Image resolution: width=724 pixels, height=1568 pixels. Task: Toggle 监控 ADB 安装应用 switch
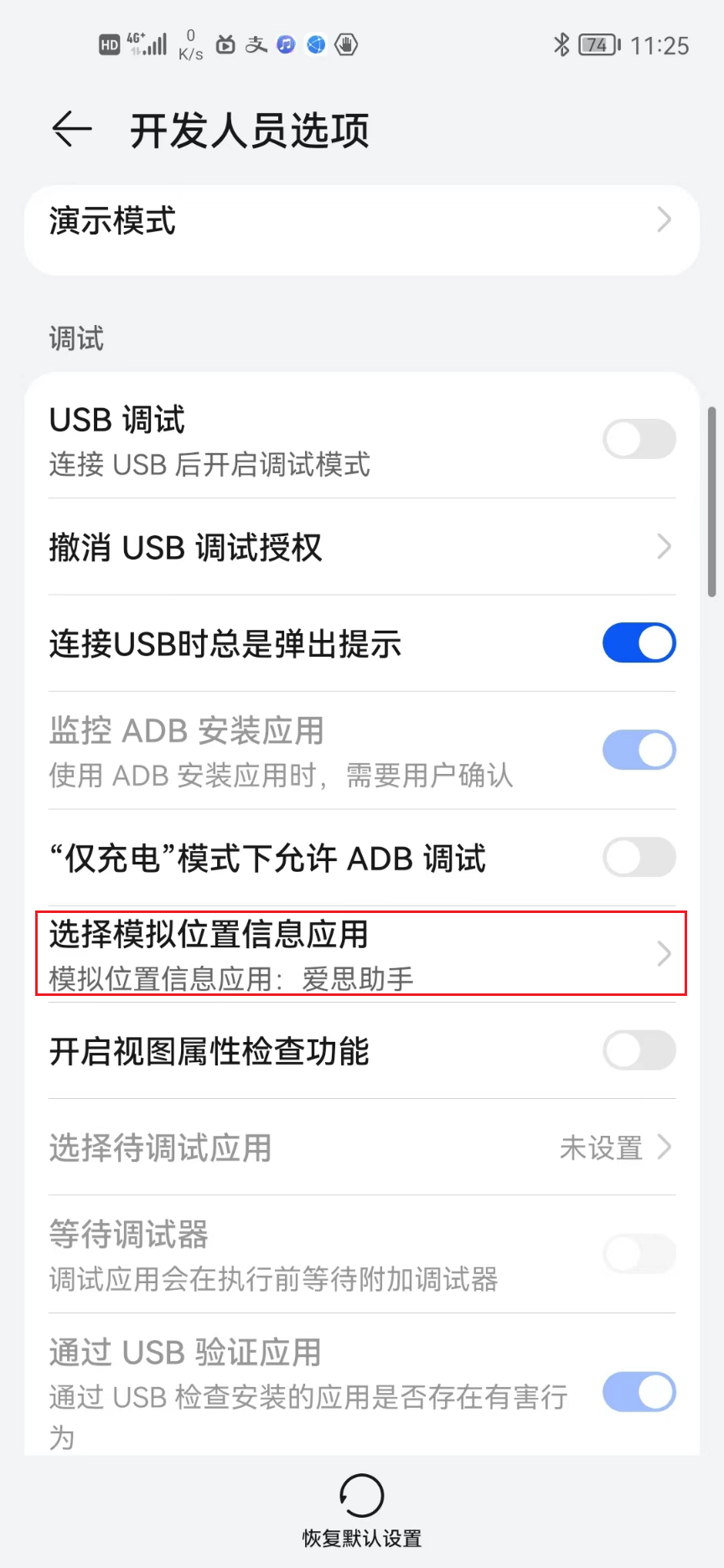click(639, 750)
